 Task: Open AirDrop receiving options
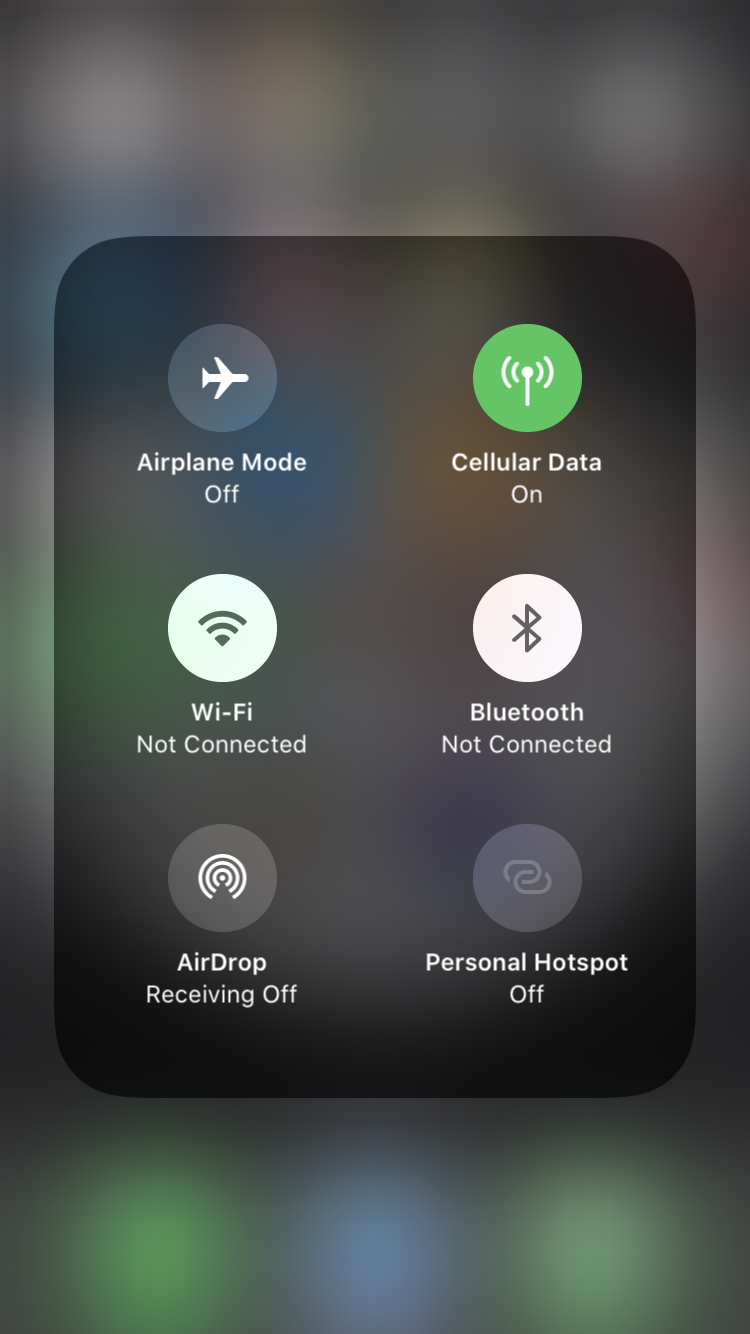pyautogui.click(x=222, y=878)
